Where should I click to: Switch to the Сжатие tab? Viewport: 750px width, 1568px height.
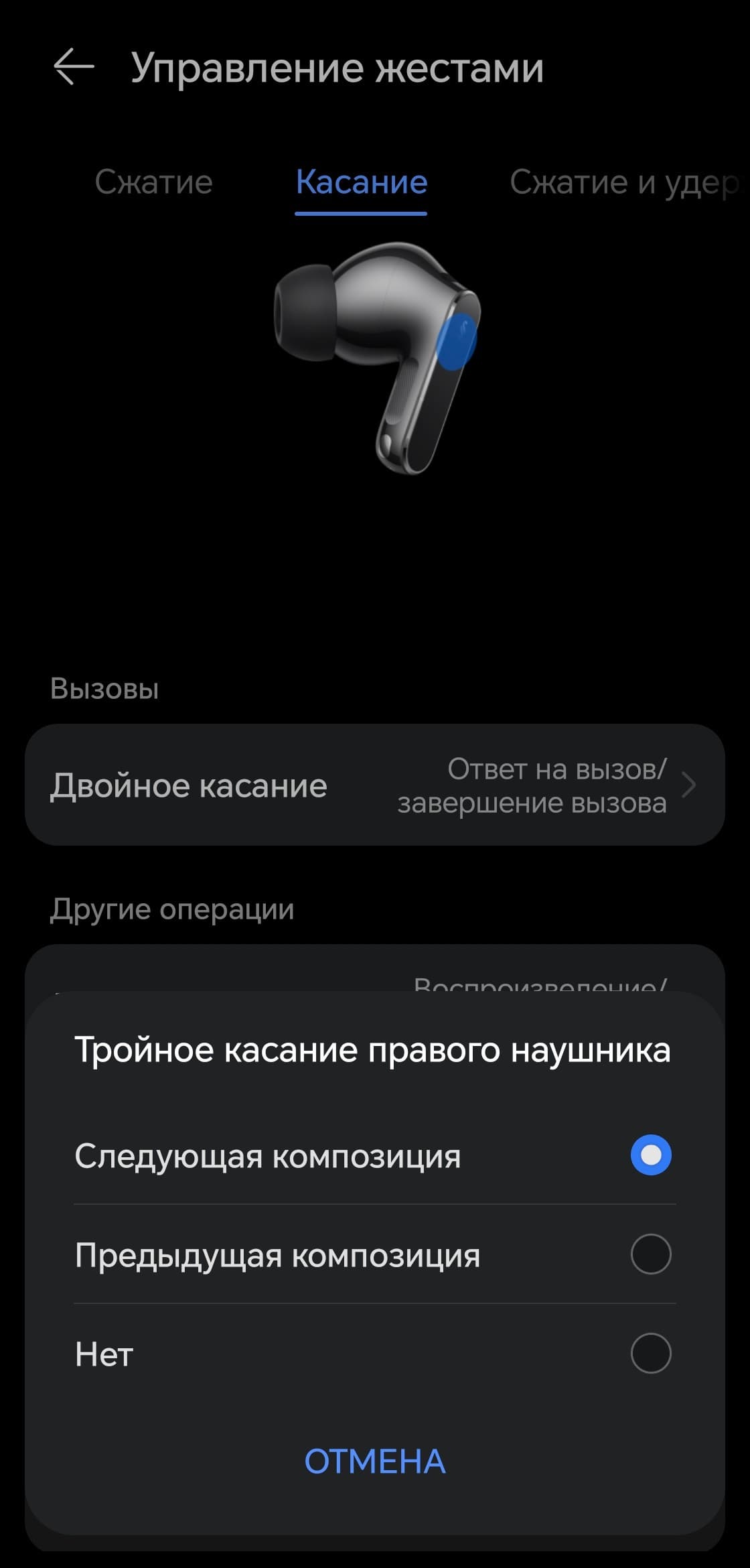pos(153,182)
